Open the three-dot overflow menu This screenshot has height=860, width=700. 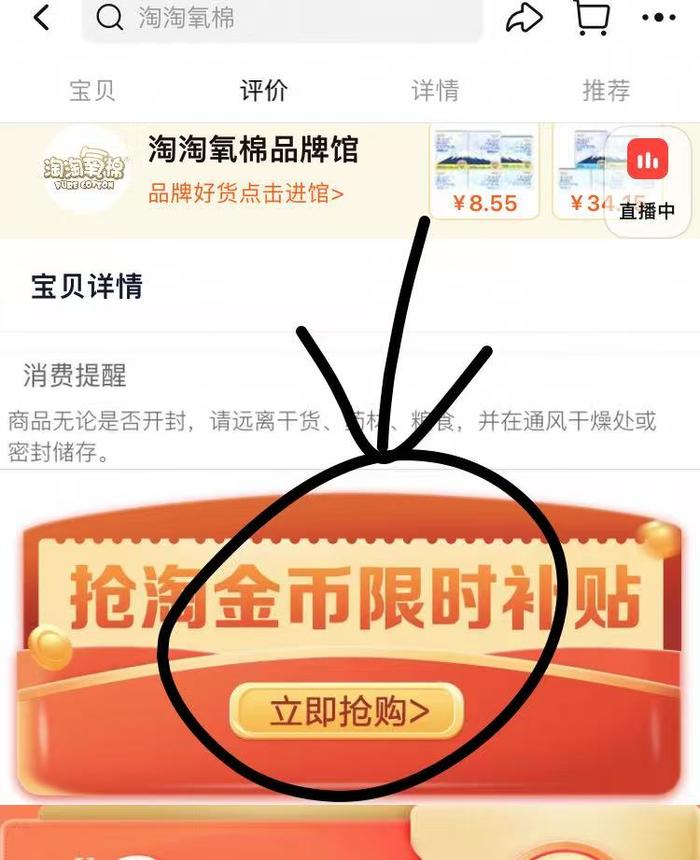pos(659,17)
